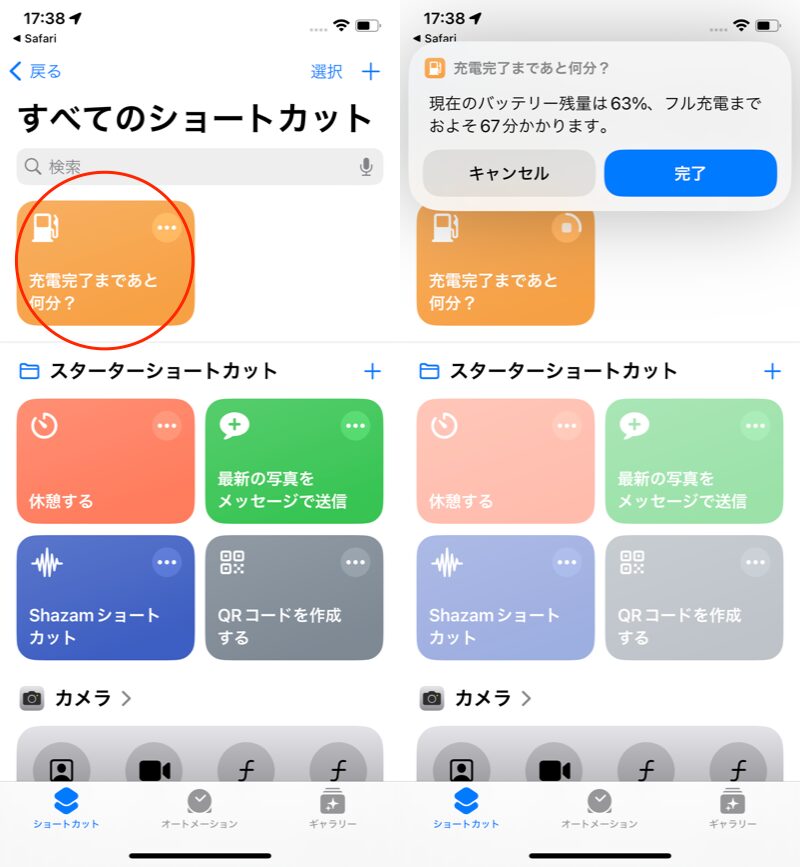800x867 pixels.
Task: Focus the 検索 search field
Action: click(x=190, y=167)
